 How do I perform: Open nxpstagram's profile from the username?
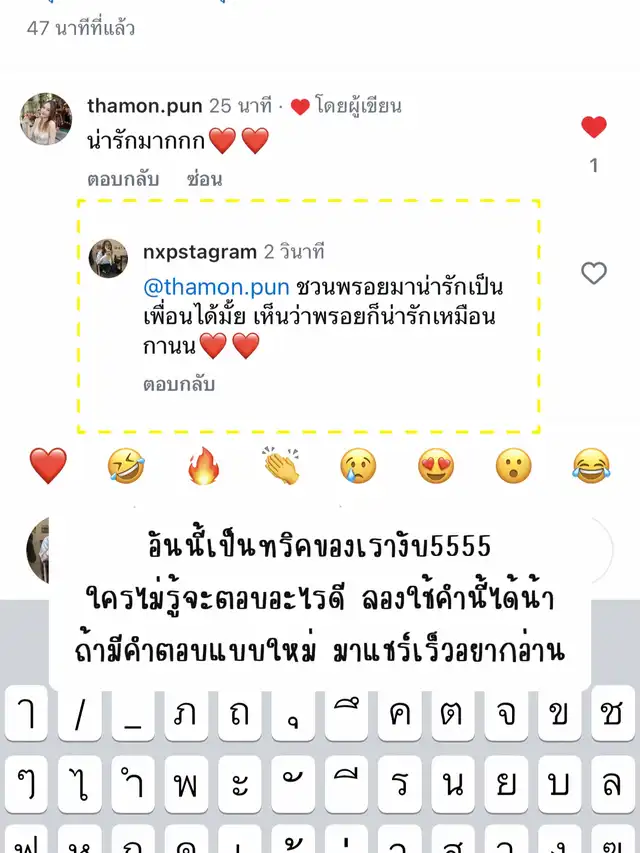pos(200,252)
